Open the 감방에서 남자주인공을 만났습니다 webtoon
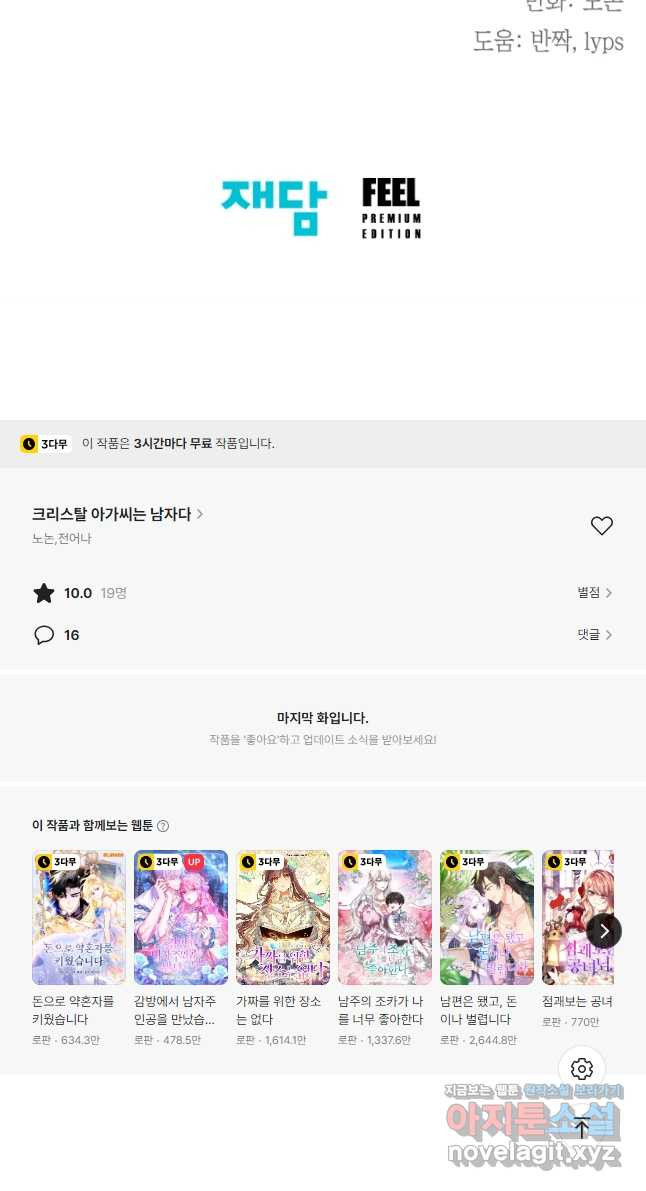Viewport: 646px width, 1191px height. tap(181, 918)
